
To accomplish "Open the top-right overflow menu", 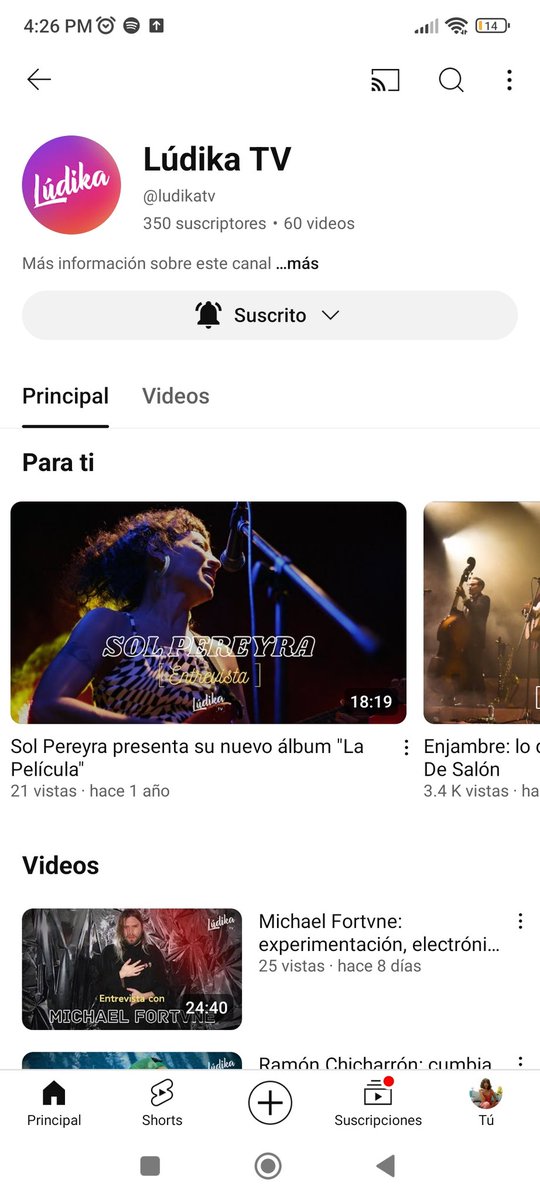I will (x=509, y=80).
